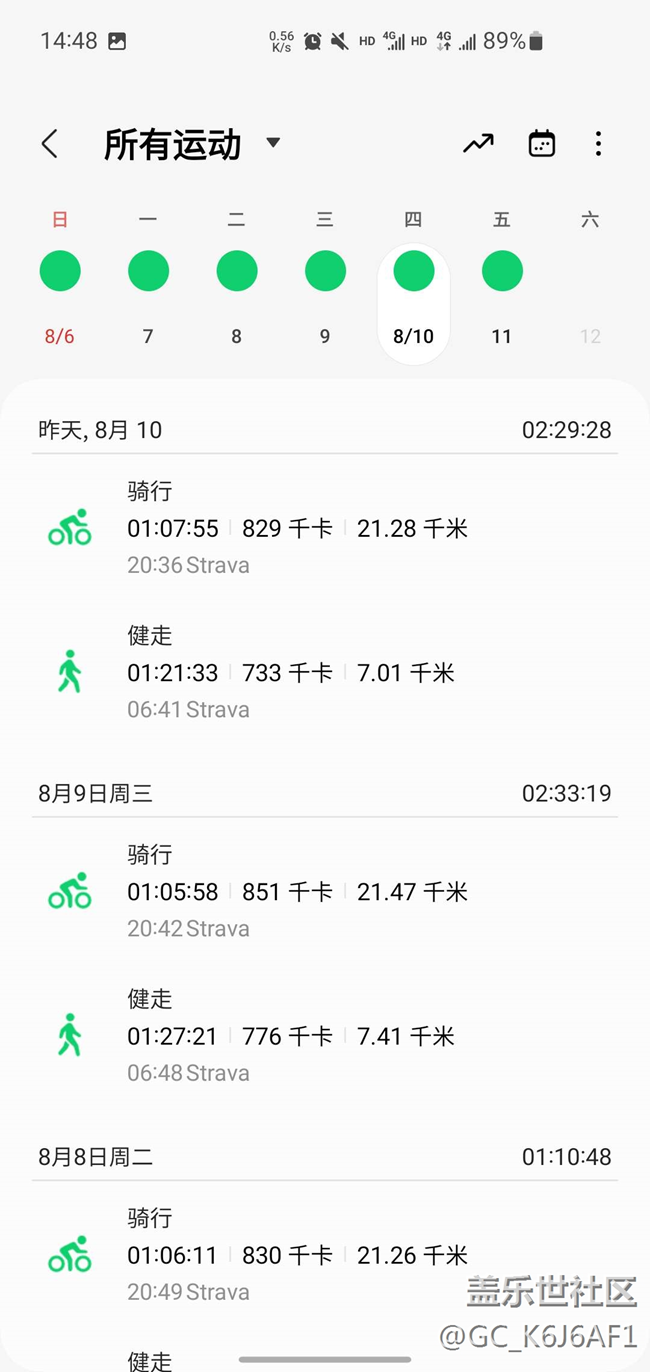Go back from the 所有运动 screen
This screenshot has width=650, height=1372.
[x=50, y=144]
